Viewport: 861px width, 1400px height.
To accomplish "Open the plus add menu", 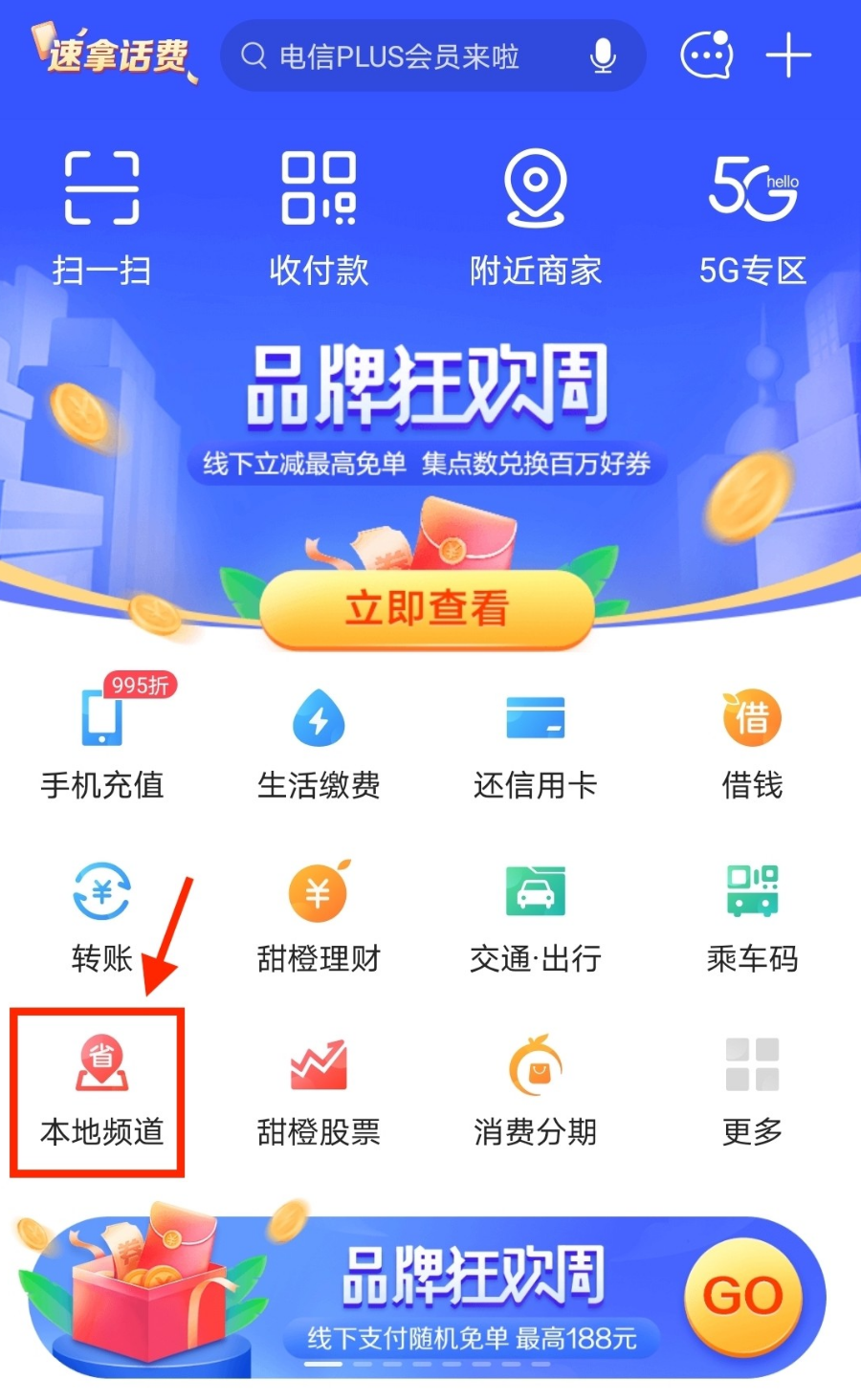I will tap(788, 55).
